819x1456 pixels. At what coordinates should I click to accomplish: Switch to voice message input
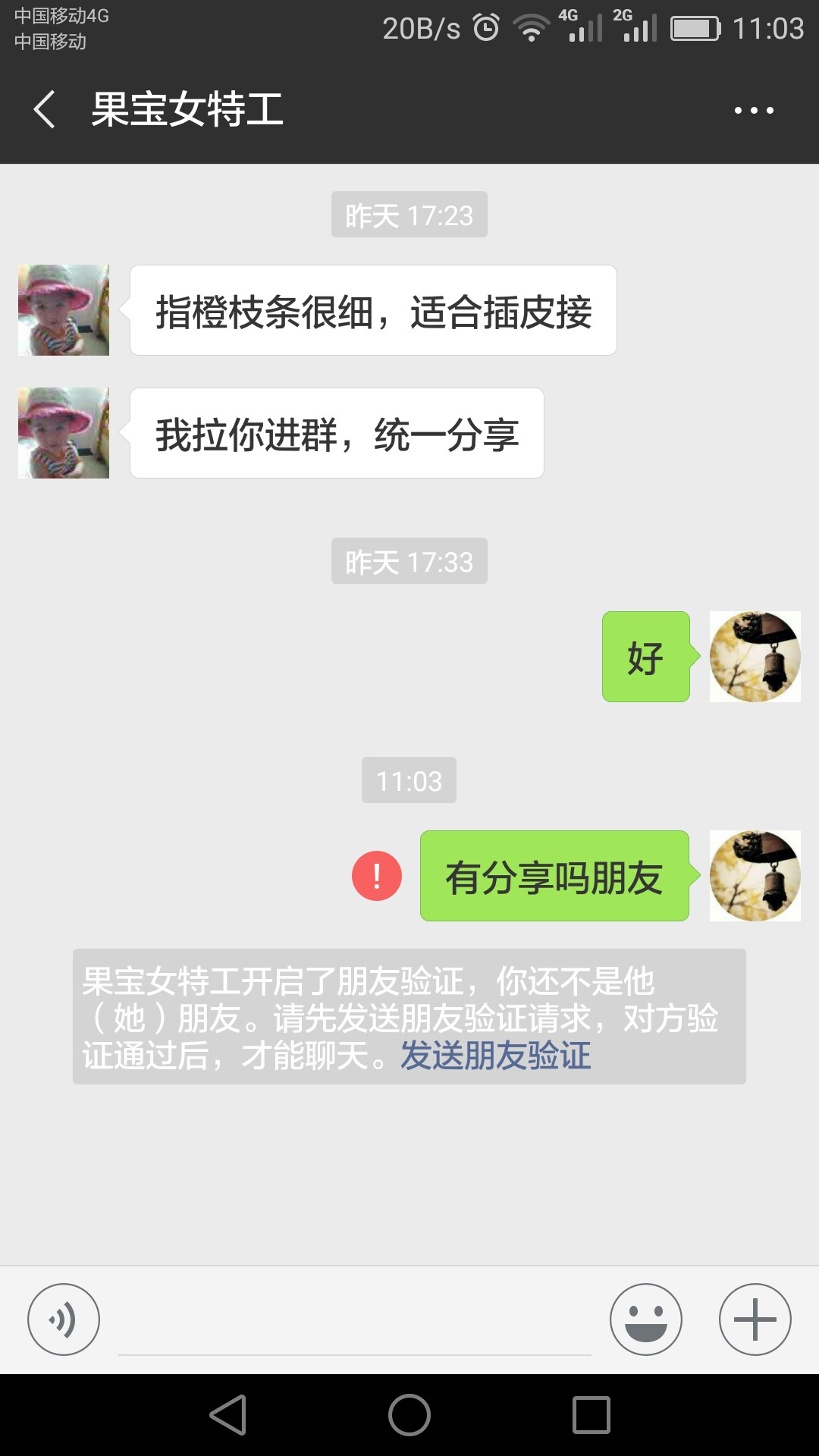pyautogui.click(x=64, y=1319)
